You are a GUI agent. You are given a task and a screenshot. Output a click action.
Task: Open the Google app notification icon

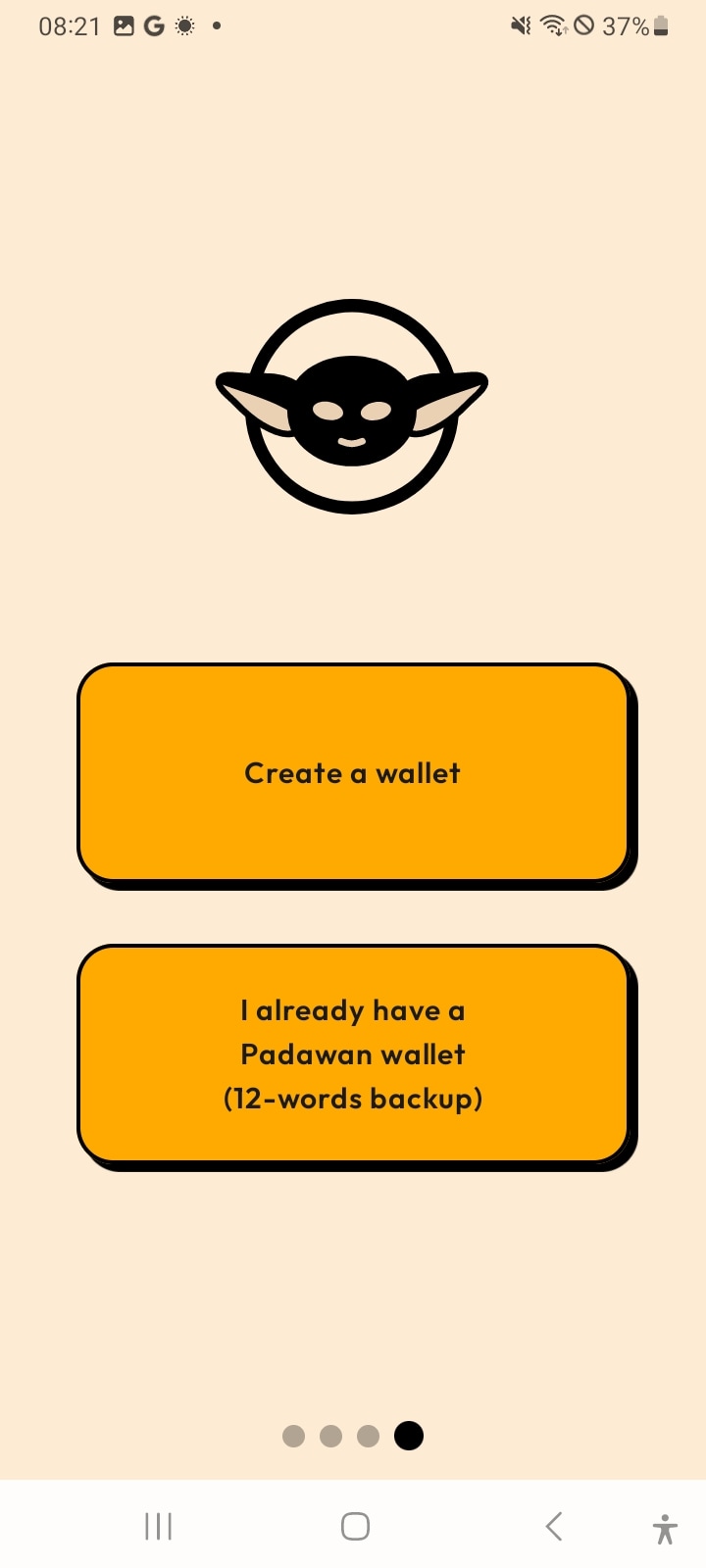tap(153, 25)
